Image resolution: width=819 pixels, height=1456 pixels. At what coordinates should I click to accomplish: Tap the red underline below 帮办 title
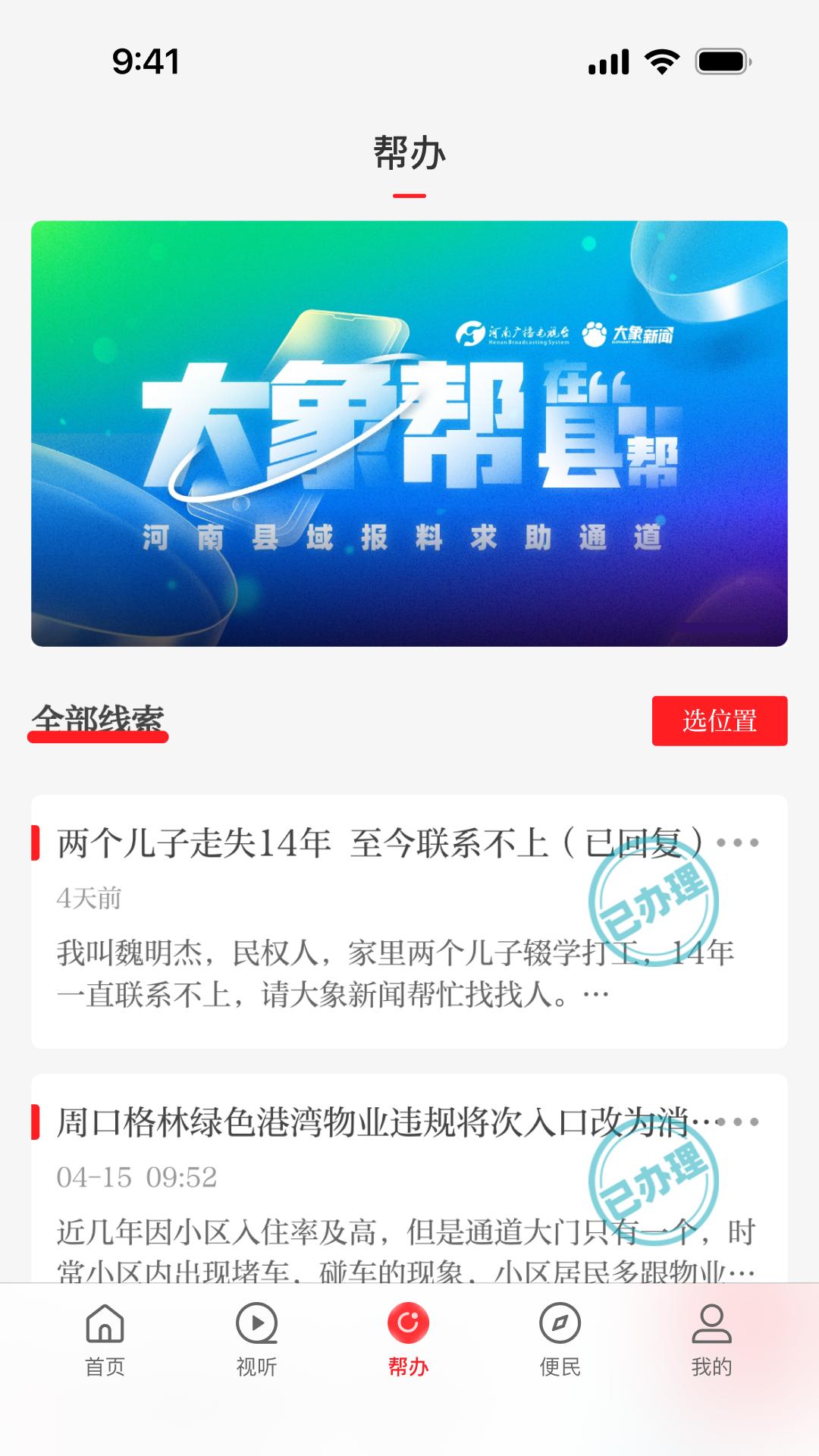409,196
